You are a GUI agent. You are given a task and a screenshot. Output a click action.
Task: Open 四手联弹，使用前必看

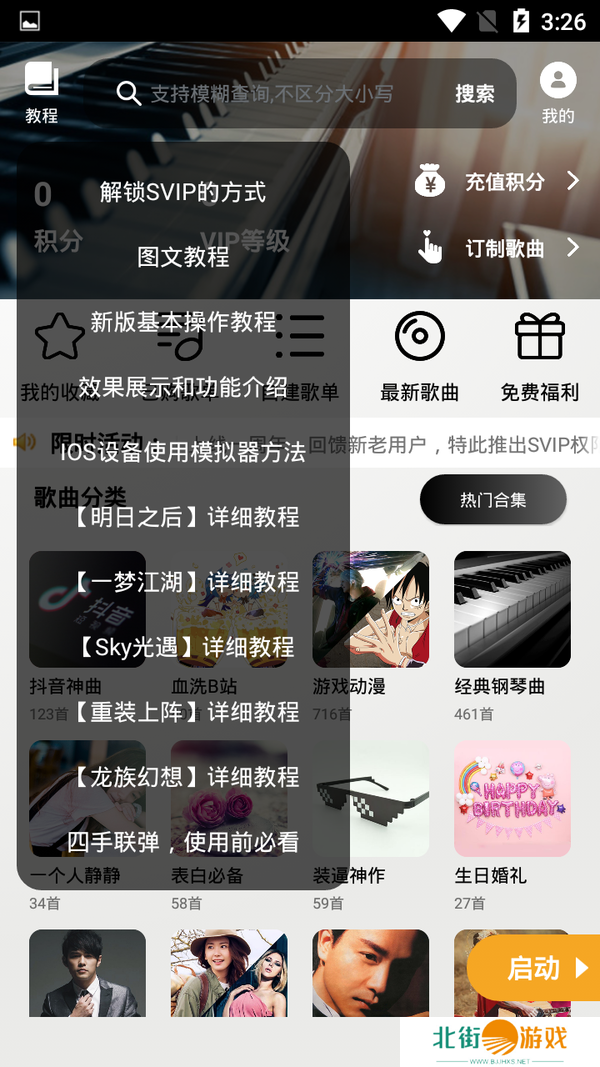tap(183, 842)
